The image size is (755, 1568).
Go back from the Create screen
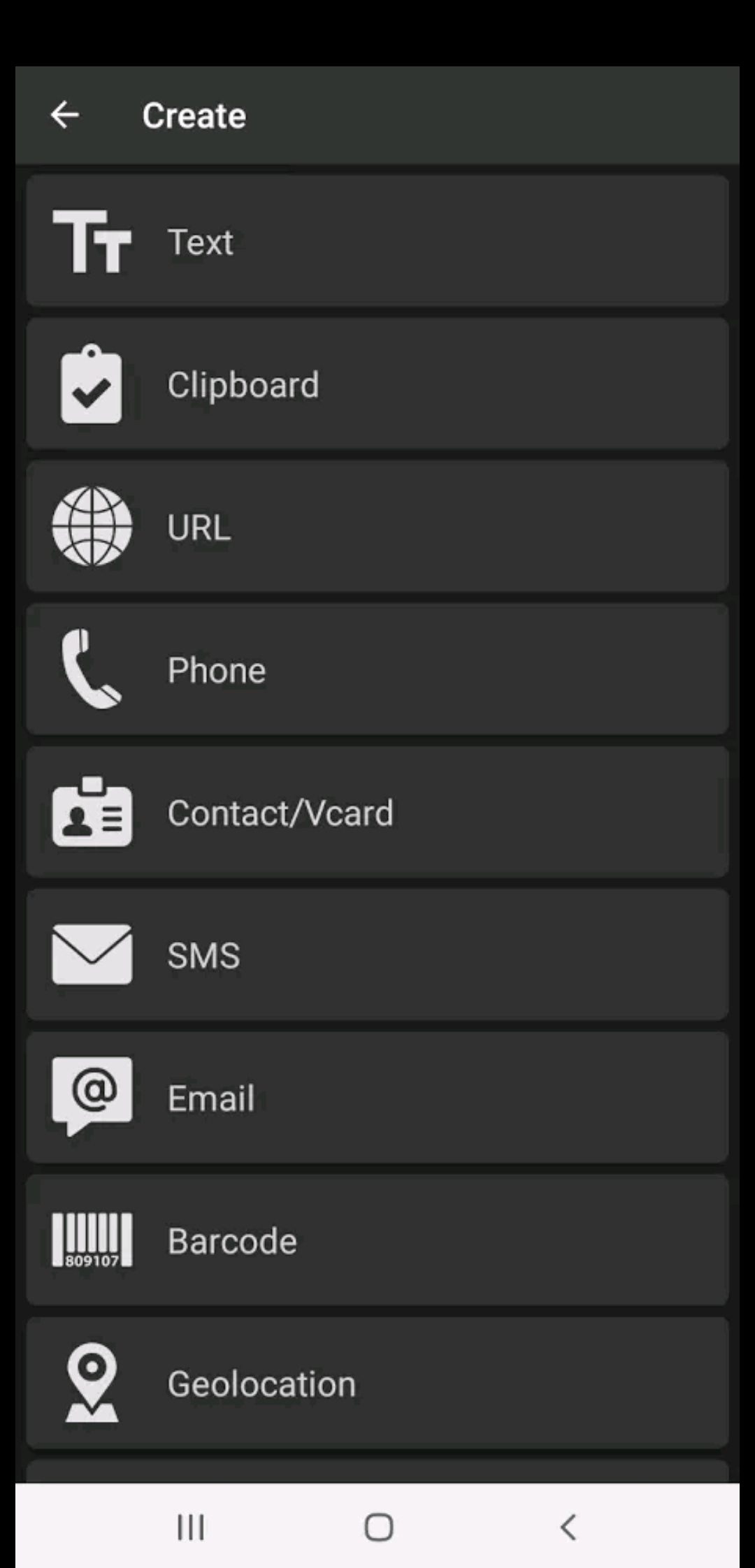click(x=65, y=115)
